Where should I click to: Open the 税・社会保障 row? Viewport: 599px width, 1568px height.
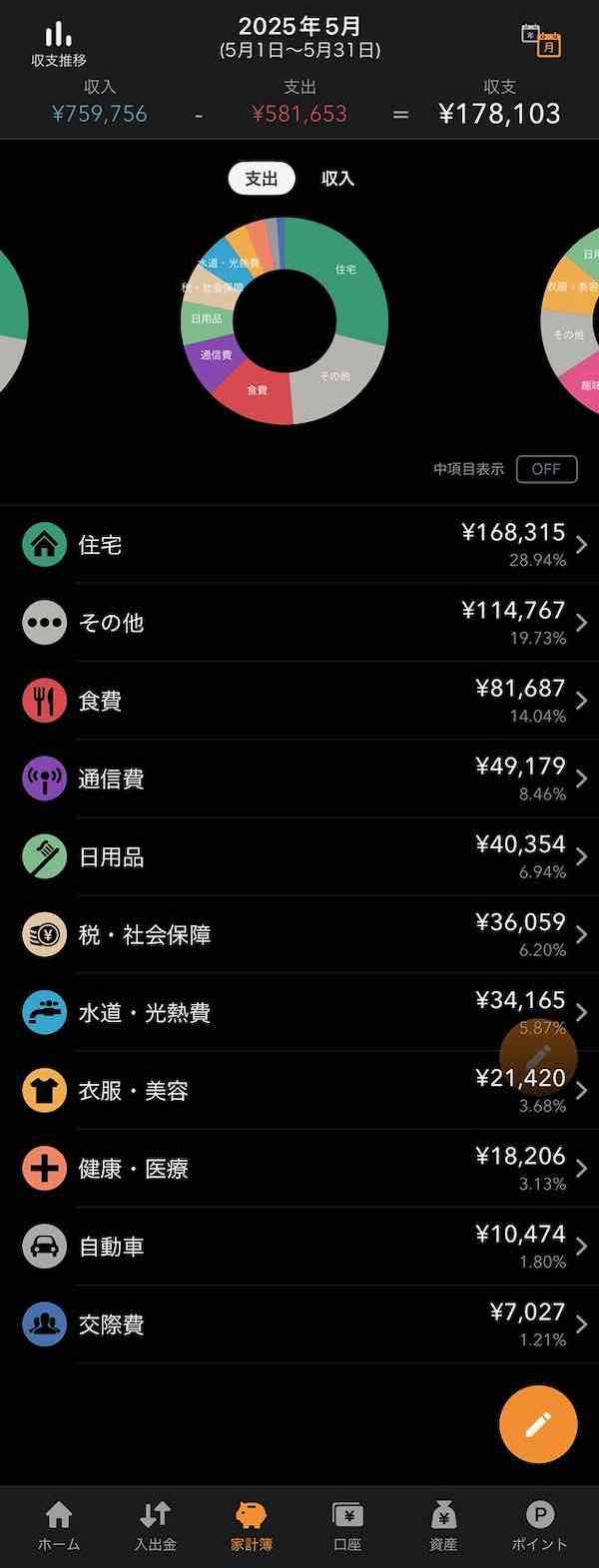pyautogui.click(x=299, y=934)
